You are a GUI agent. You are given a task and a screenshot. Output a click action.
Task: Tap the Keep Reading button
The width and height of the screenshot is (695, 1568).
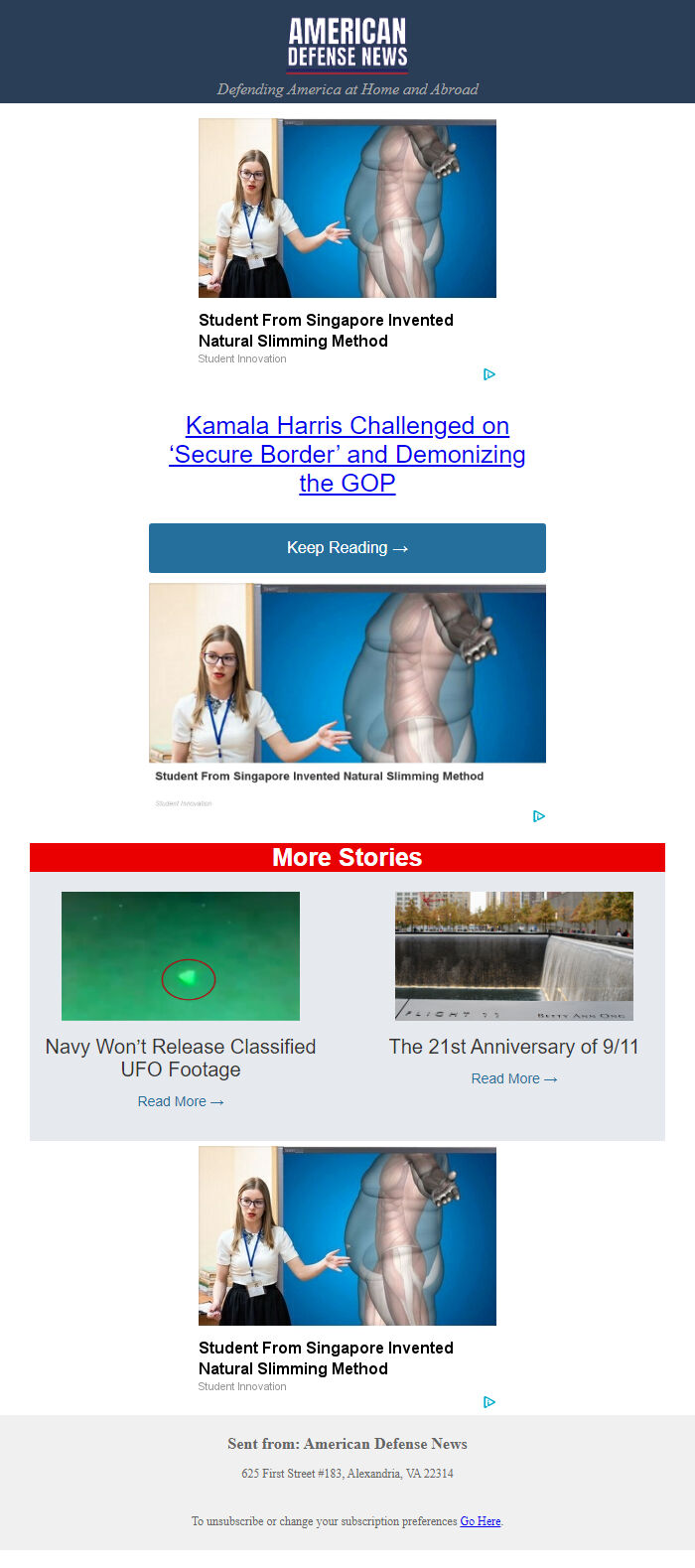(347, 548)
